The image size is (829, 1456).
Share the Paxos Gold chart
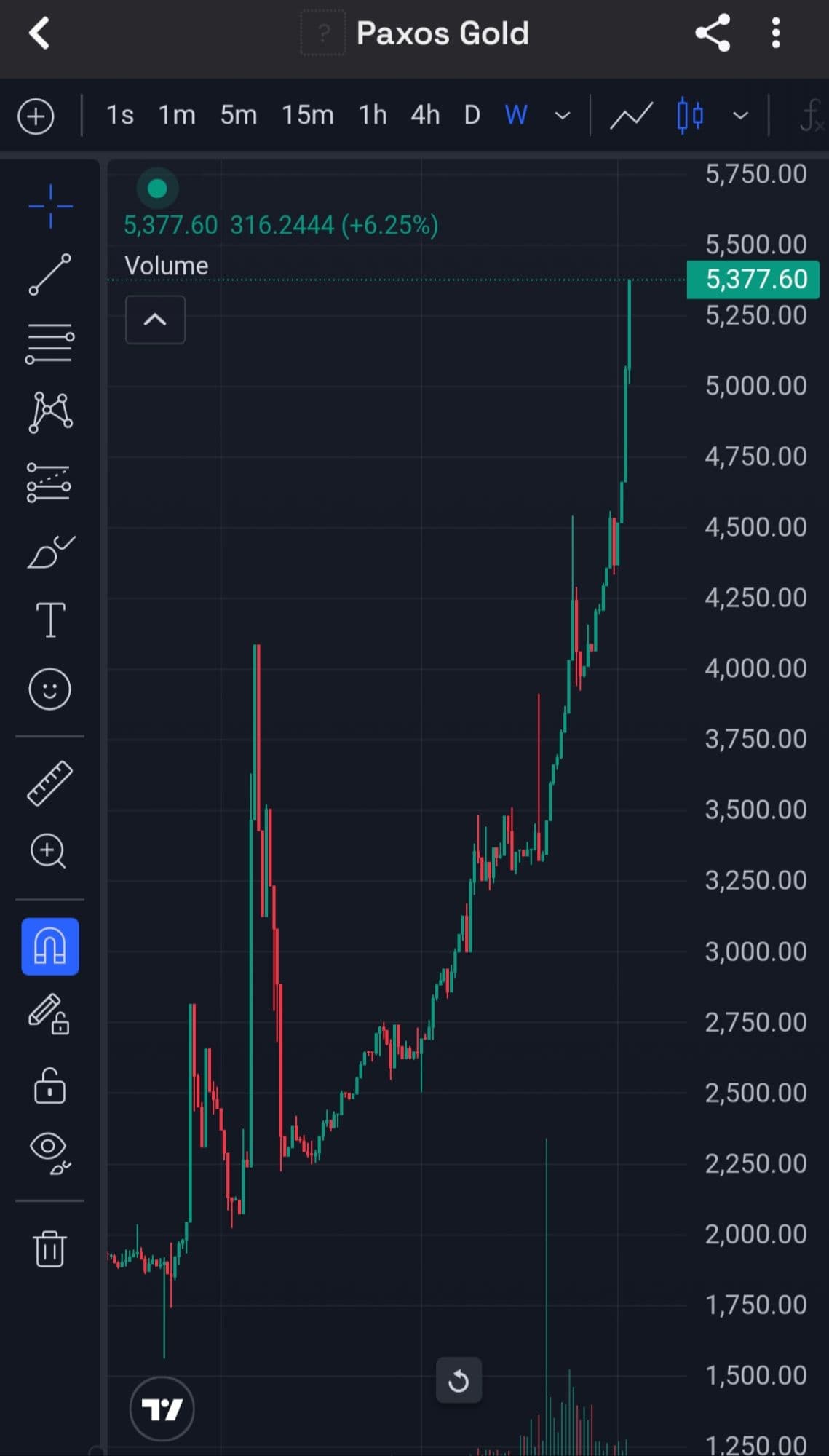point(713,33)
